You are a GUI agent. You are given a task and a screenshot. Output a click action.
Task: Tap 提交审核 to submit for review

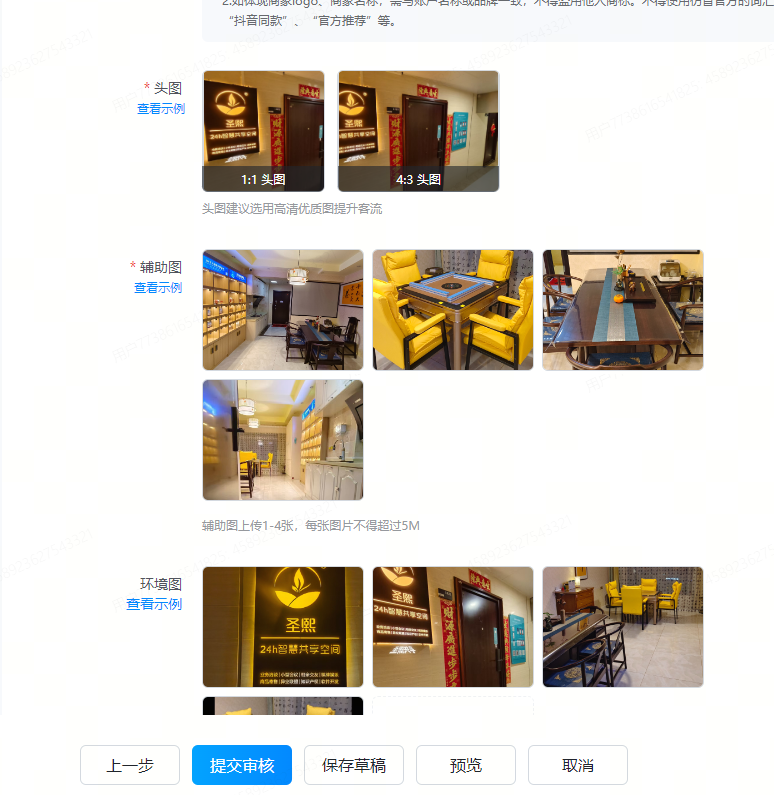click(x=242, y=765)
